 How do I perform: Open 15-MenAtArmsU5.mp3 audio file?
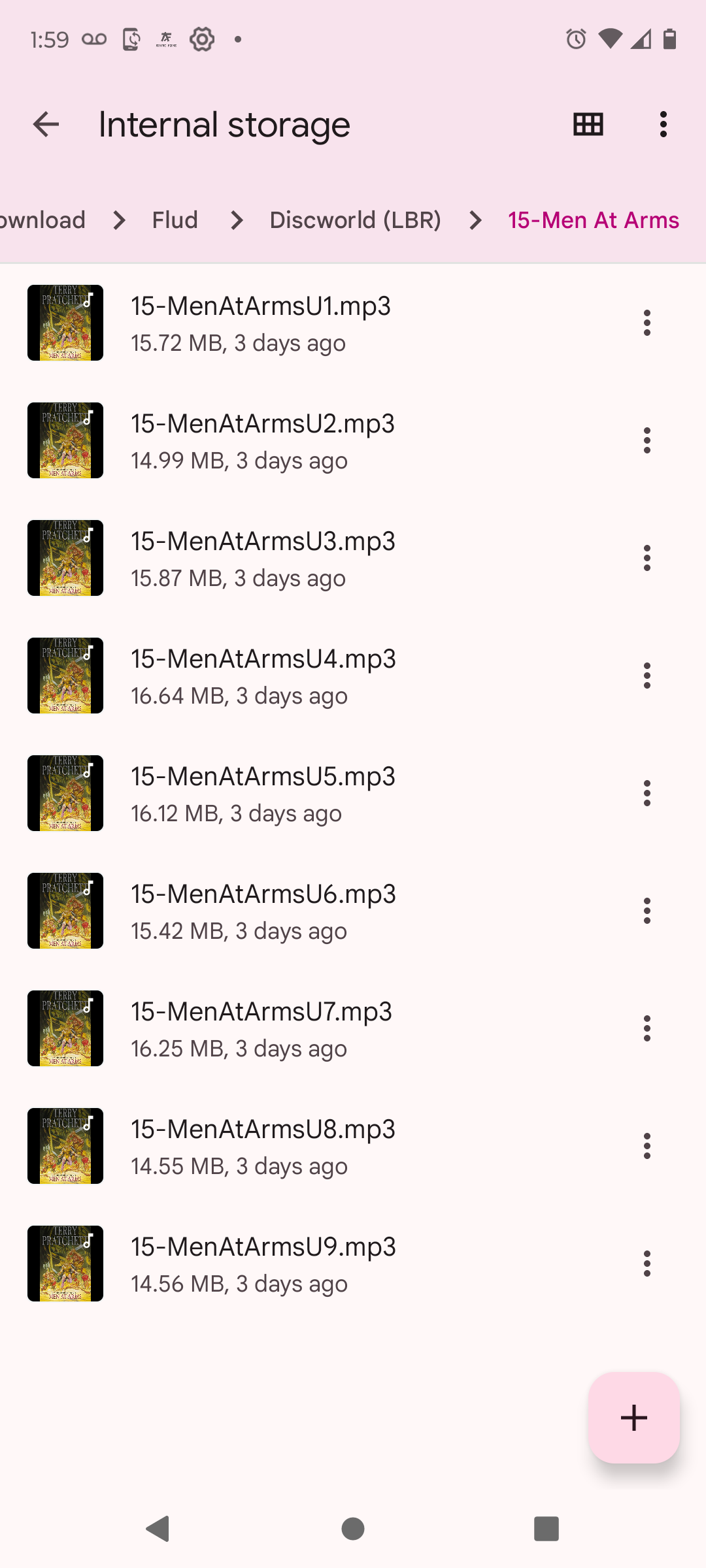[x=263, y=793]
